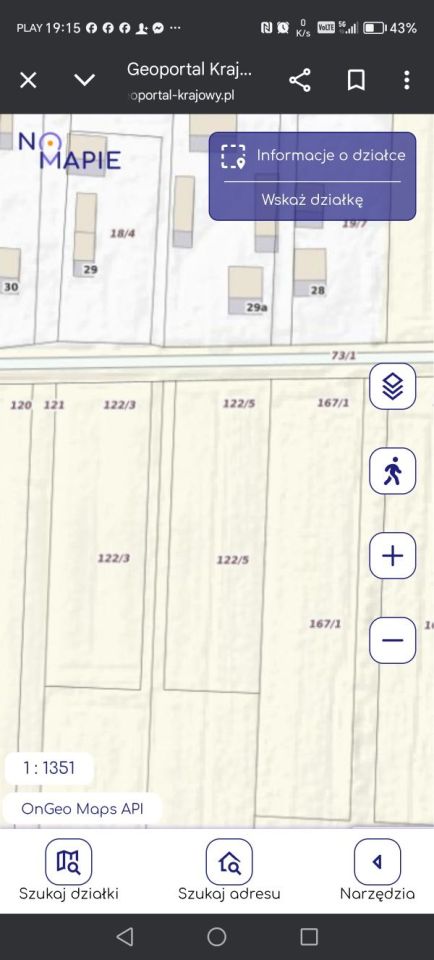
Task: Open Szukaj działki search
Action: (x=69, y=870)
